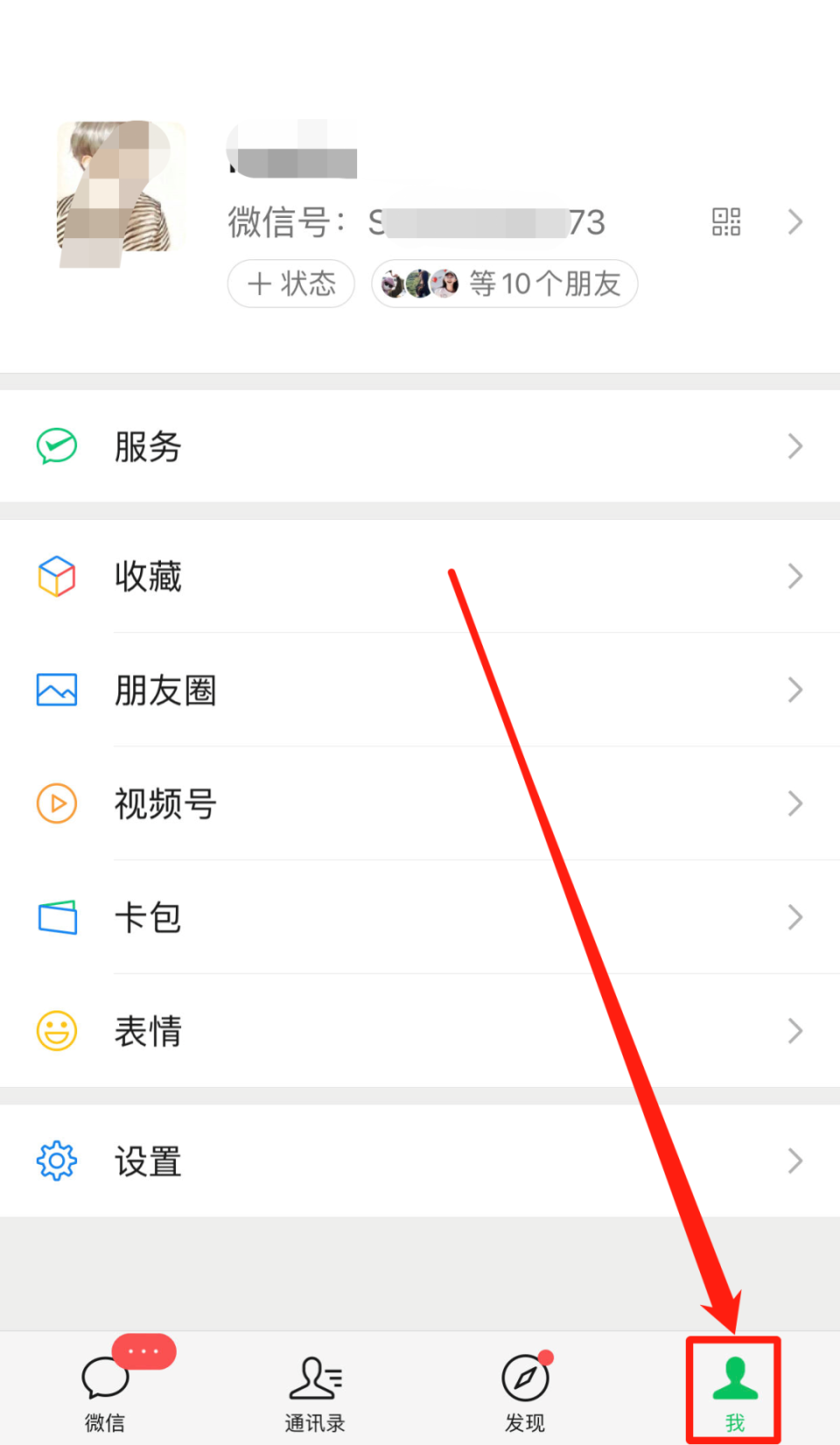Open the Services (服务) icon

tap(56, 446)
